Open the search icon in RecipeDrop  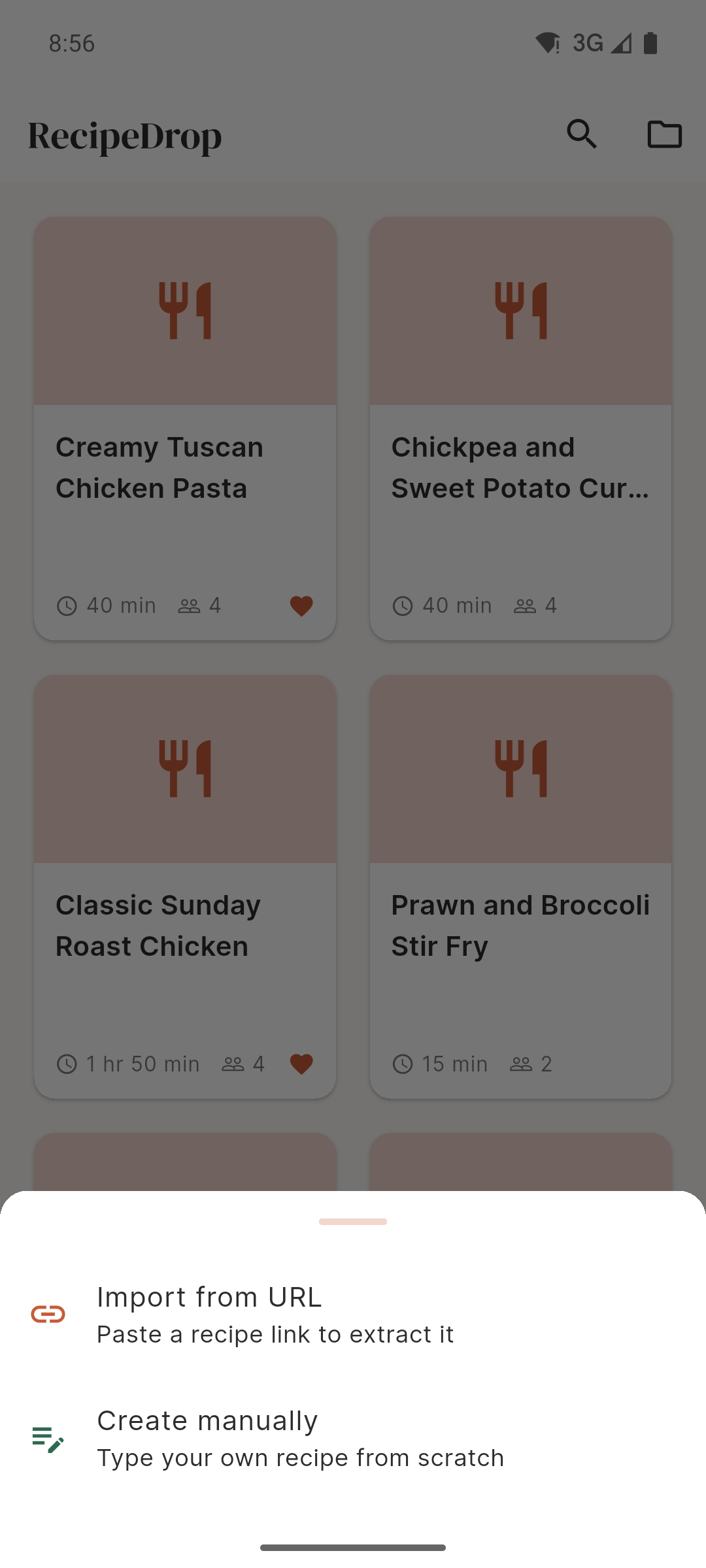(582, 135)
